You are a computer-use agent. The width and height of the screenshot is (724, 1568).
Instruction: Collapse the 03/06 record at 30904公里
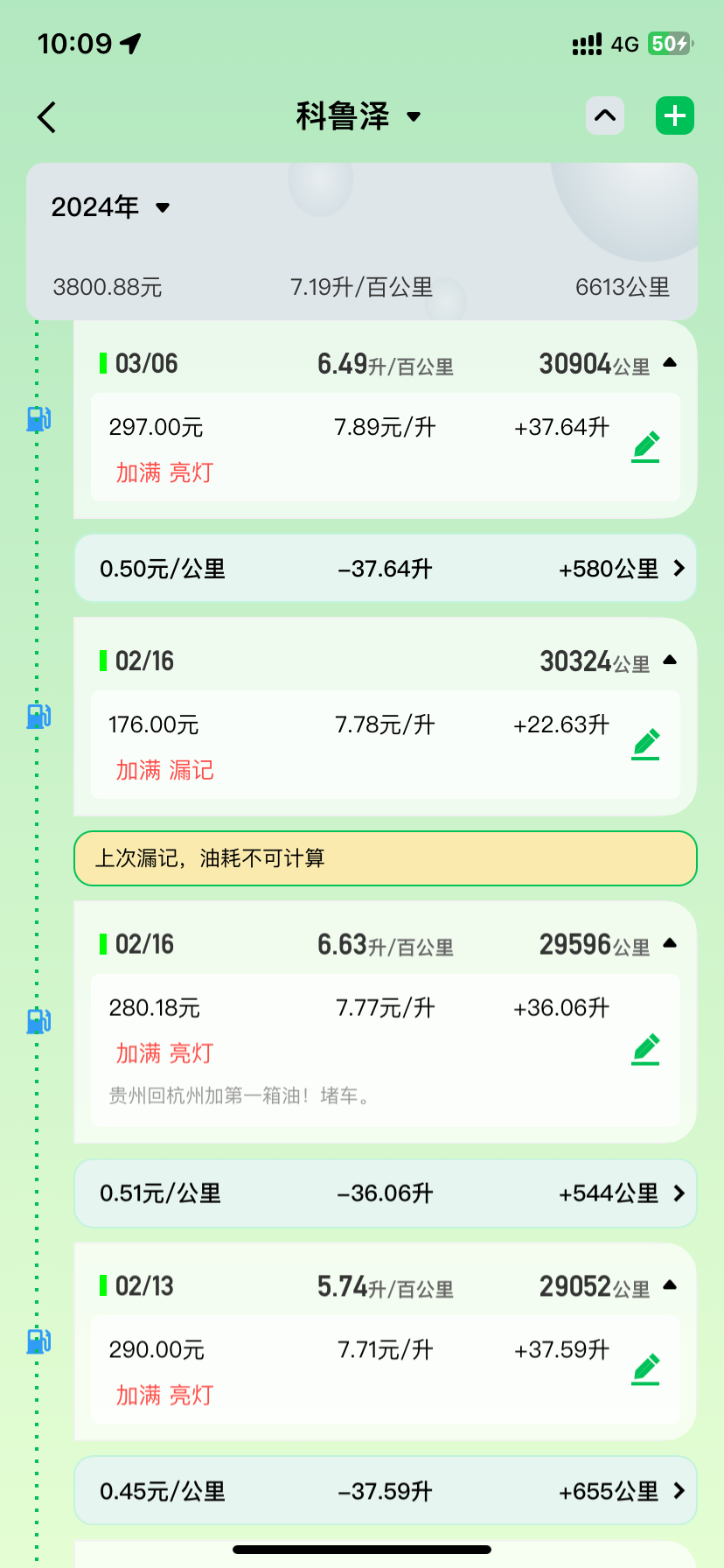tap(670, 363)
